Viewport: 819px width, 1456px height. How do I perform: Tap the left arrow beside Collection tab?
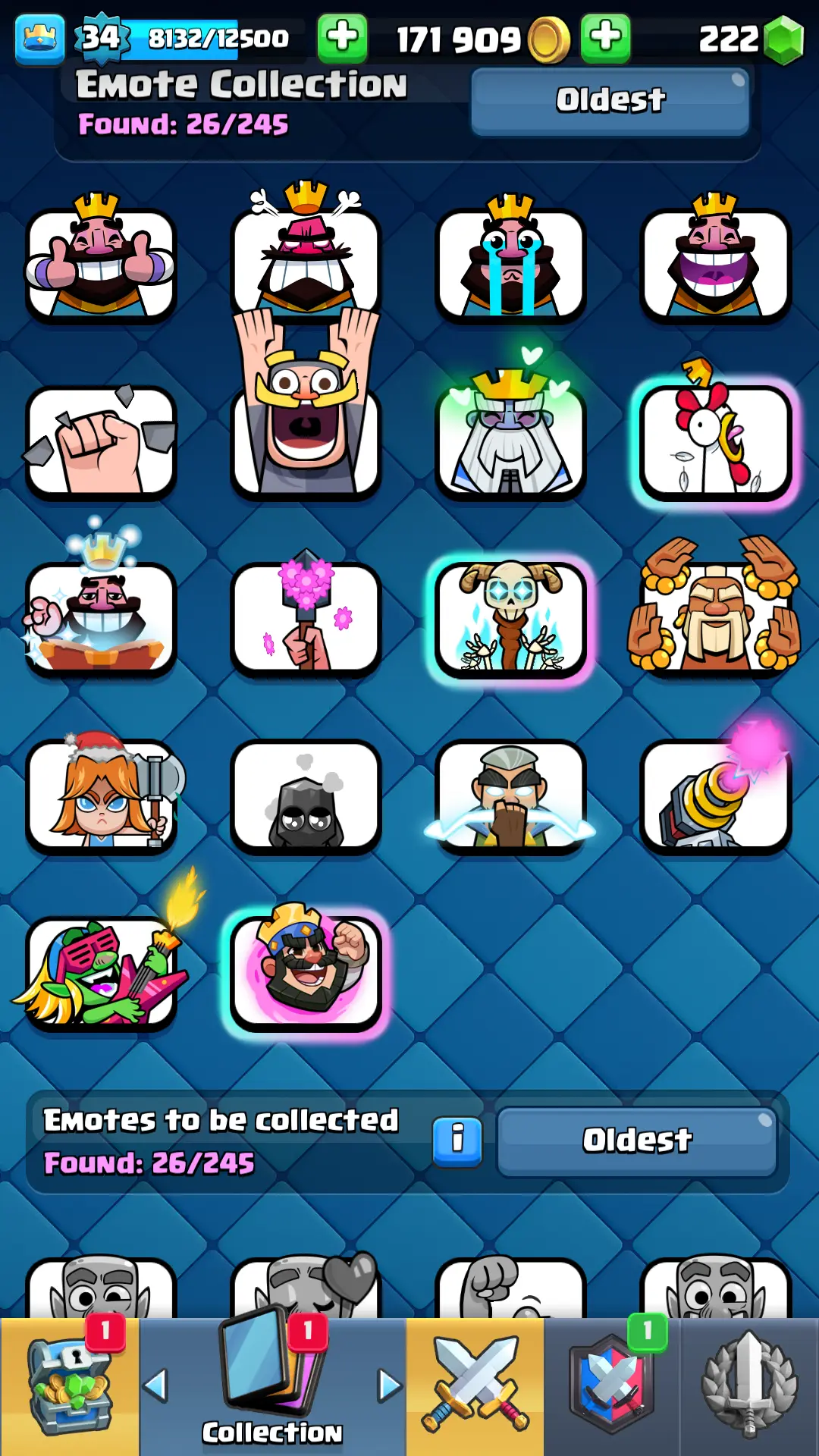[155, 1386]
